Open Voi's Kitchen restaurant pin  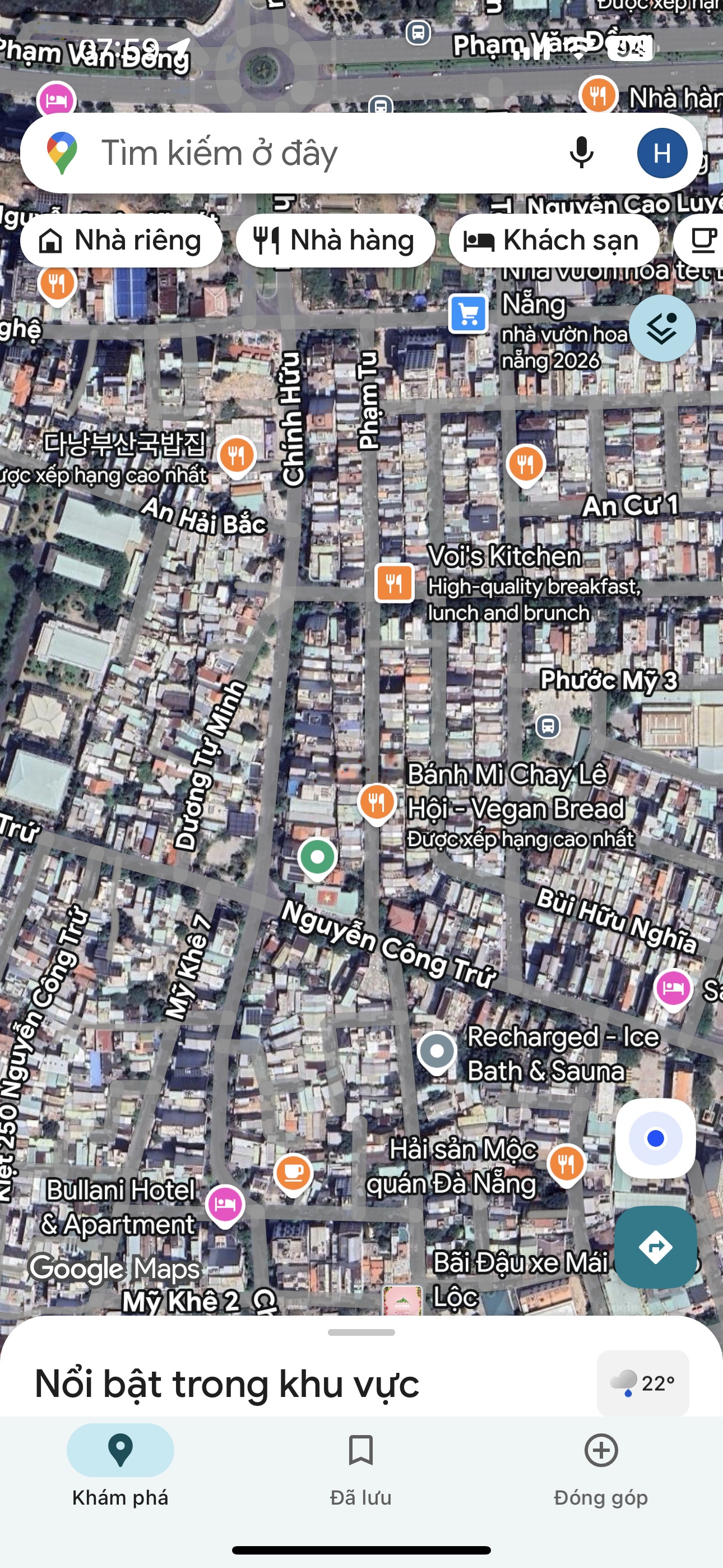point(395,583)
